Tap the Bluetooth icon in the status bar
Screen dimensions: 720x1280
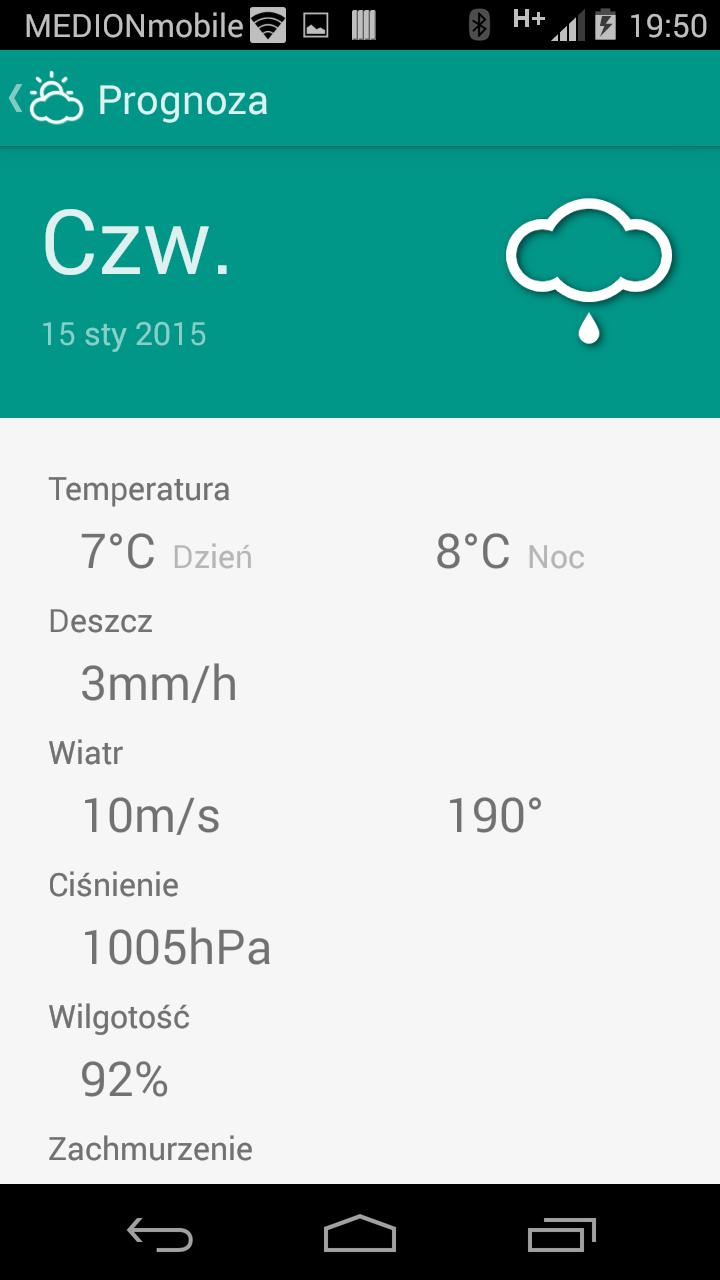477,23
